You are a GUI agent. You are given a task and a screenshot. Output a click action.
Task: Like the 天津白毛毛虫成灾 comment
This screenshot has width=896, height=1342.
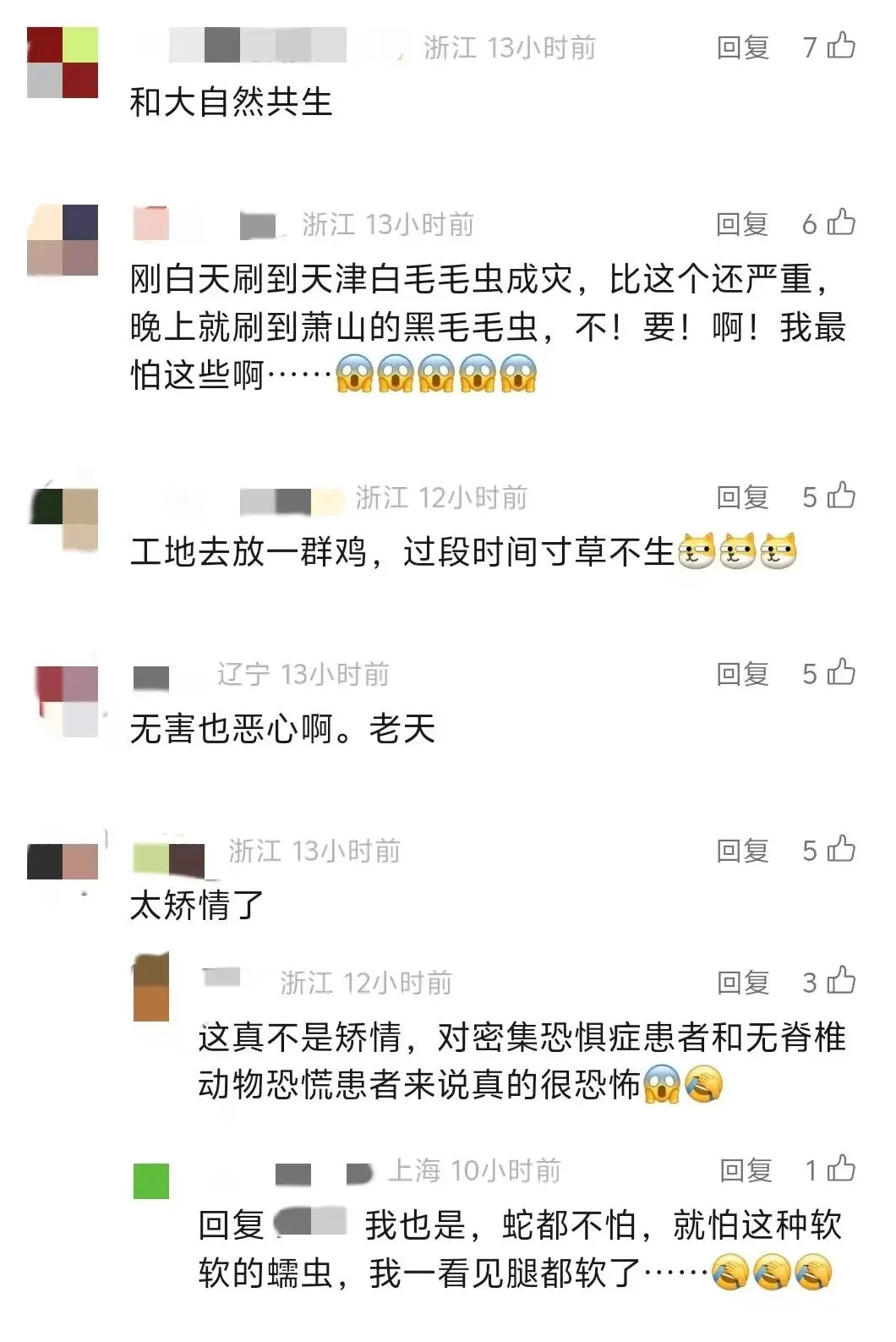[840, 222]
